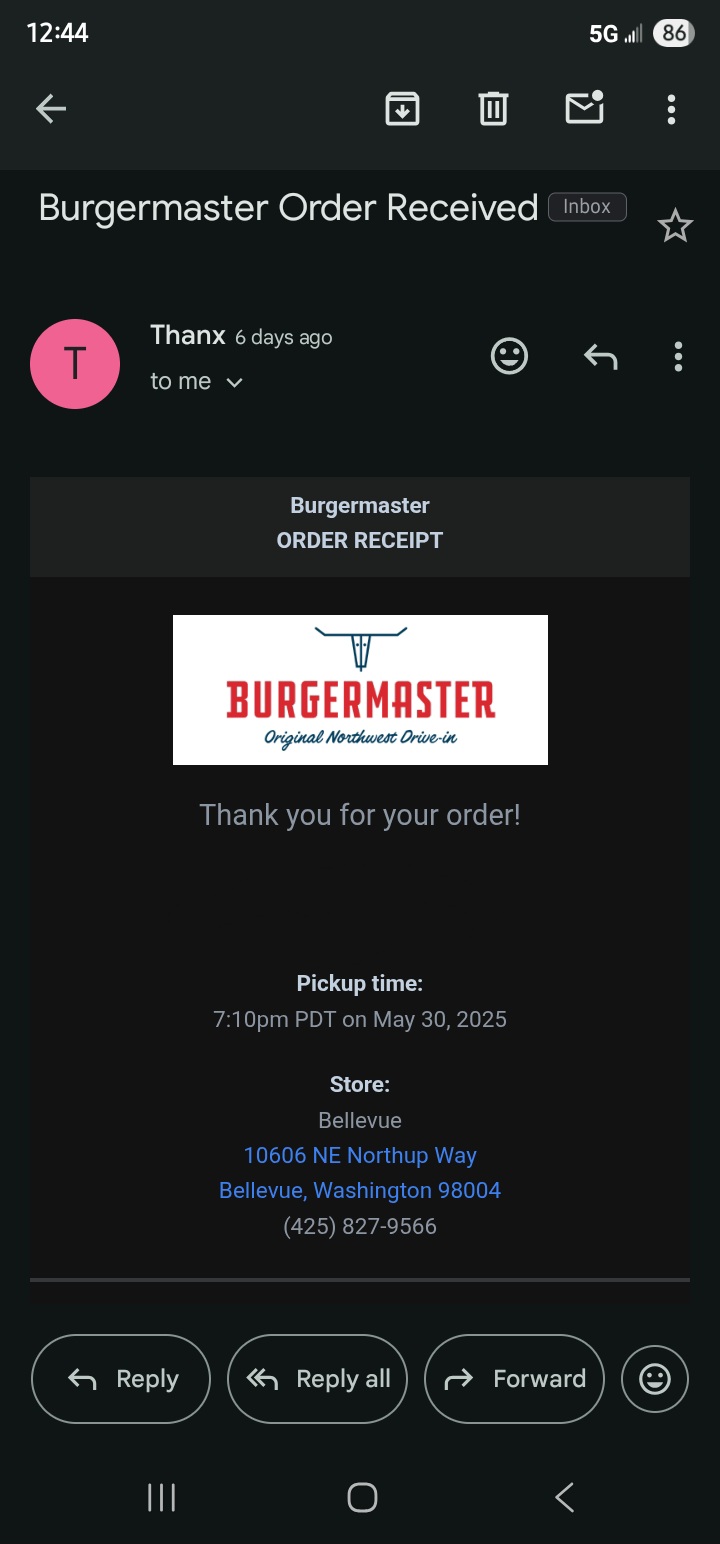Star the Burgermaster Order Received email

pyautogui.click(x=675, y=227)
